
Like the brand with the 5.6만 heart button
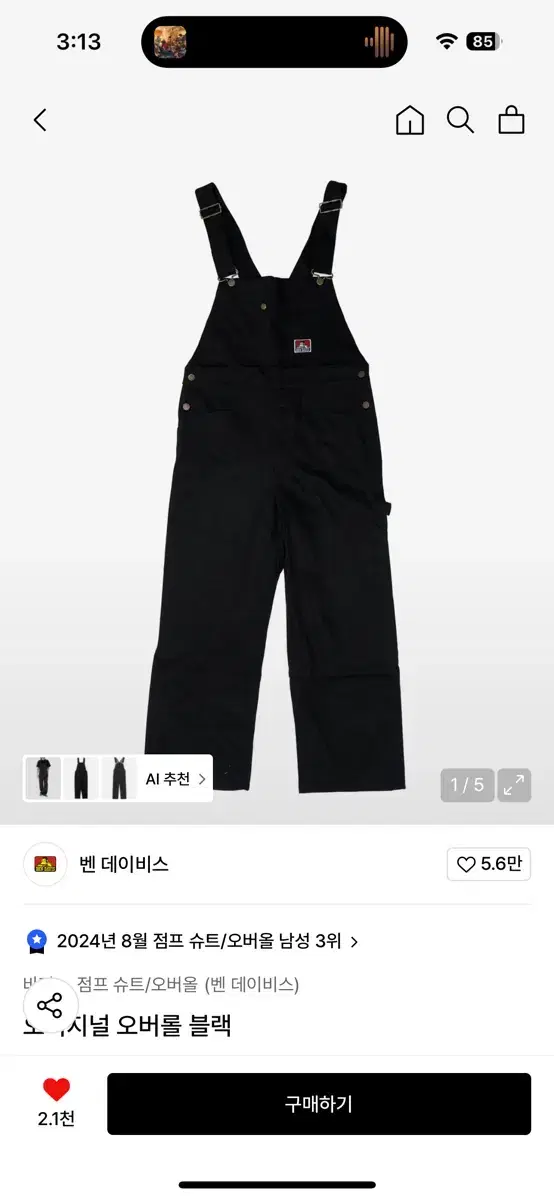(489, 865)
